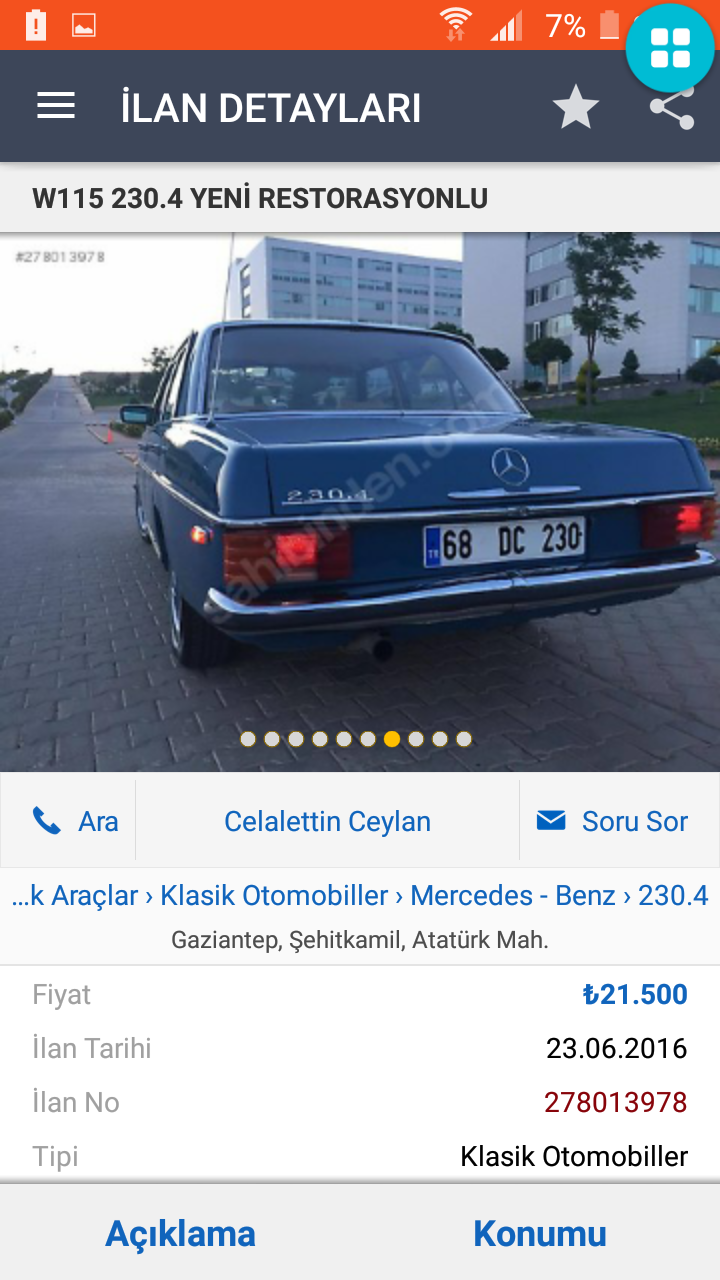720x1280 pixels.
Task: Switch to the Açıklama tab
Action: (x=181, y=1233)
